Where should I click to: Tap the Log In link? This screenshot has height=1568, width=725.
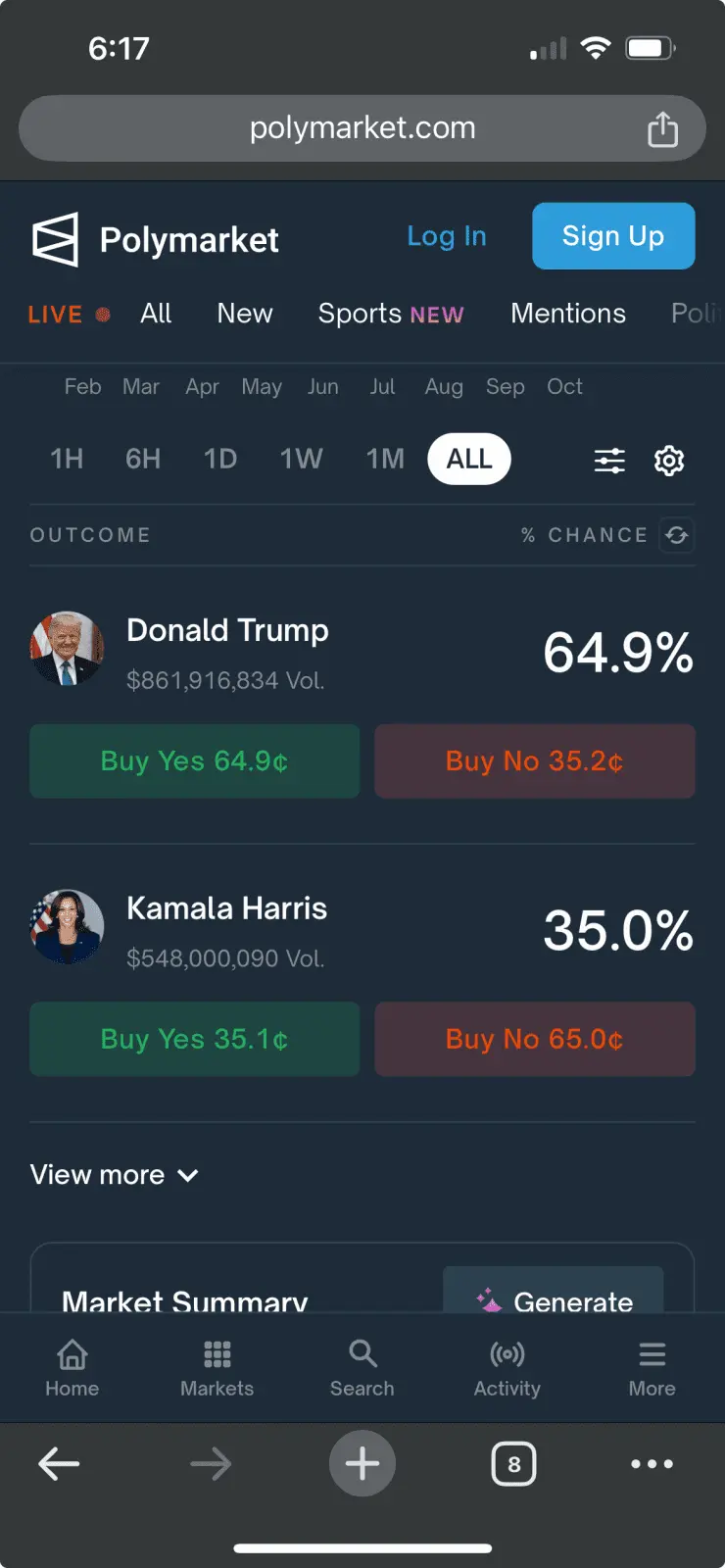click(x=447, y=236)
